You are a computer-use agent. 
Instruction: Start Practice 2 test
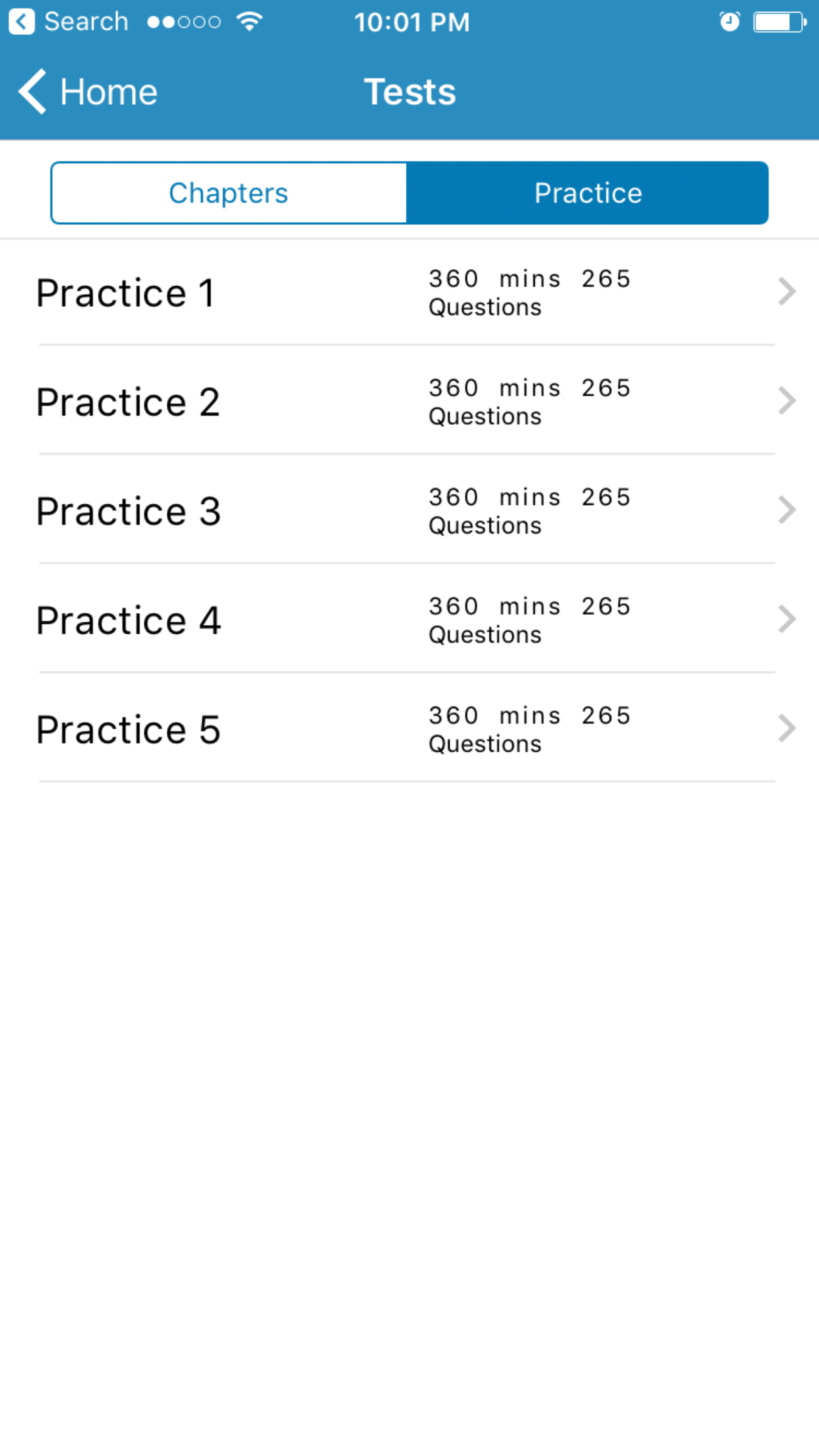409,401
